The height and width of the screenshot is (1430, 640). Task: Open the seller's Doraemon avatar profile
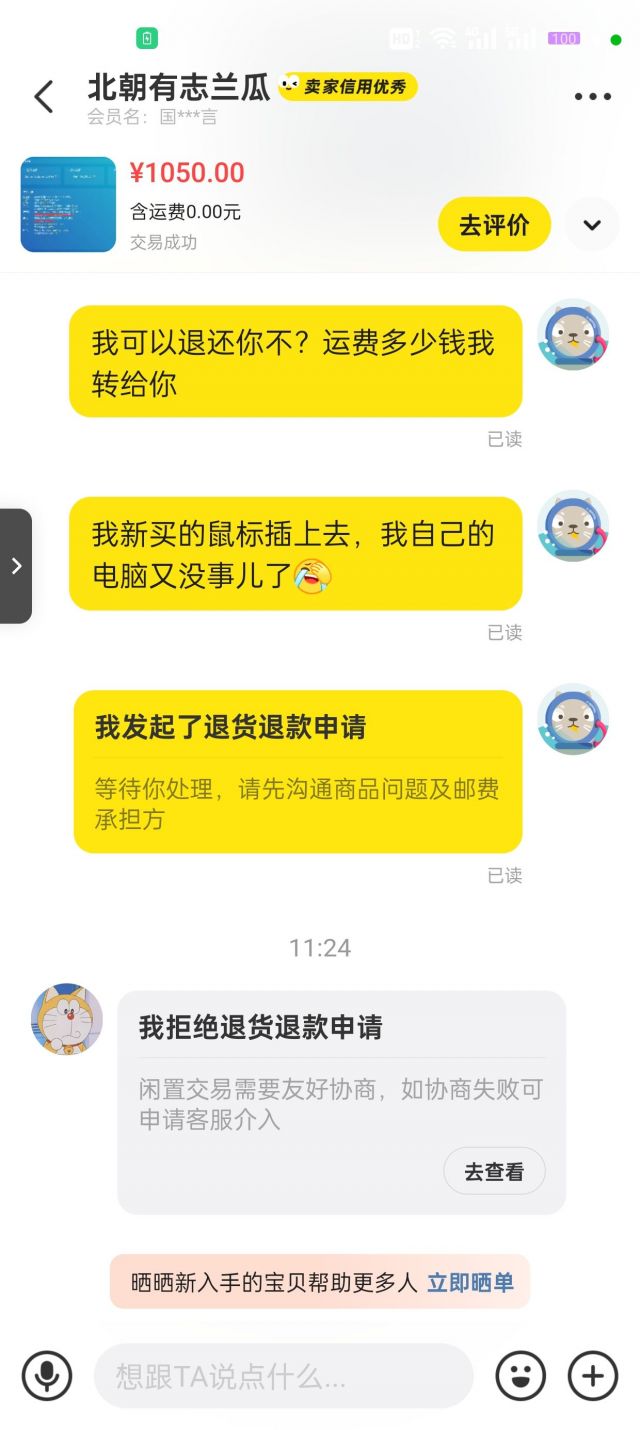point(67,1019)
